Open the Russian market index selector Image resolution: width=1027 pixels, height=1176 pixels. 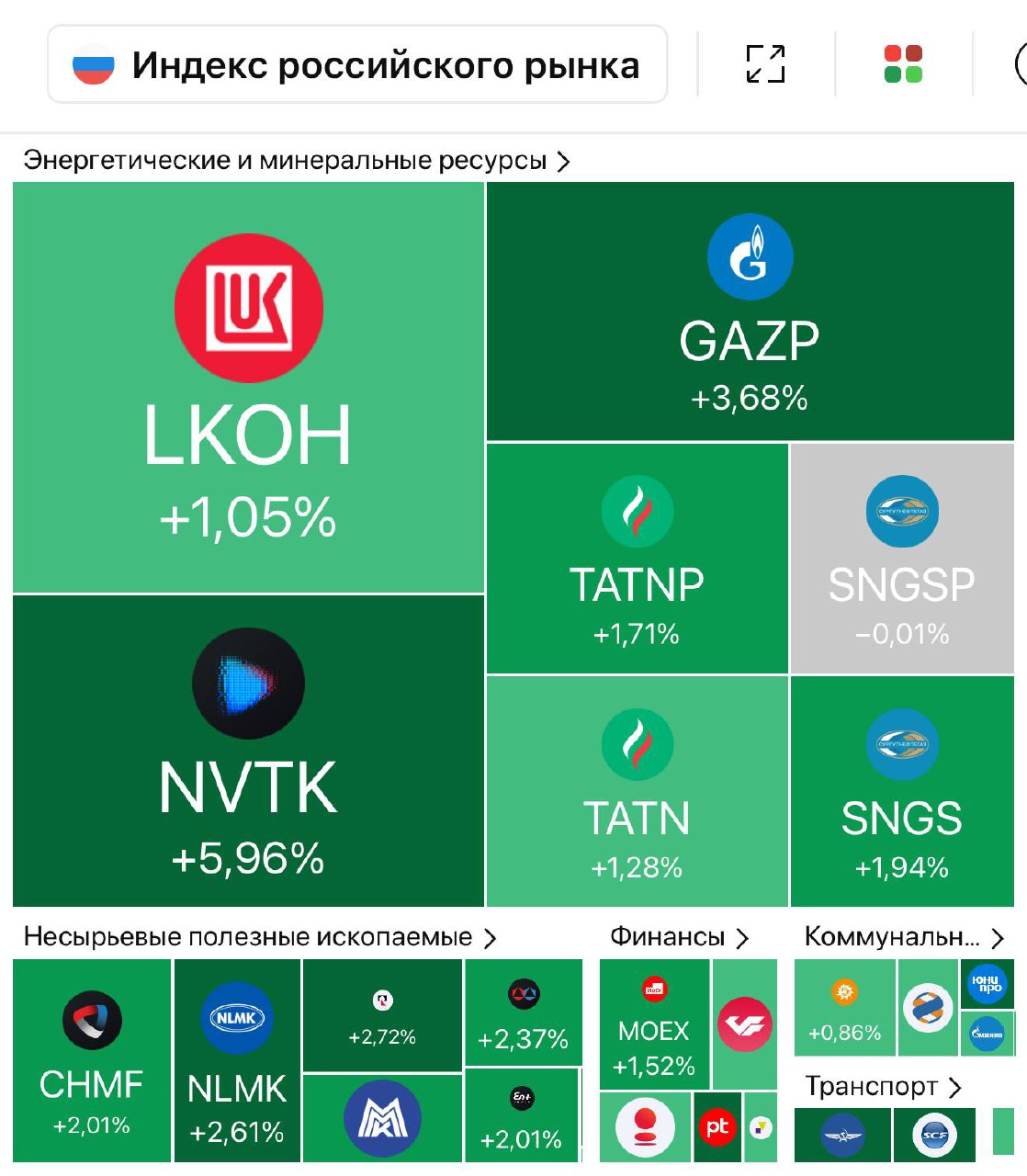pos(357,64)
